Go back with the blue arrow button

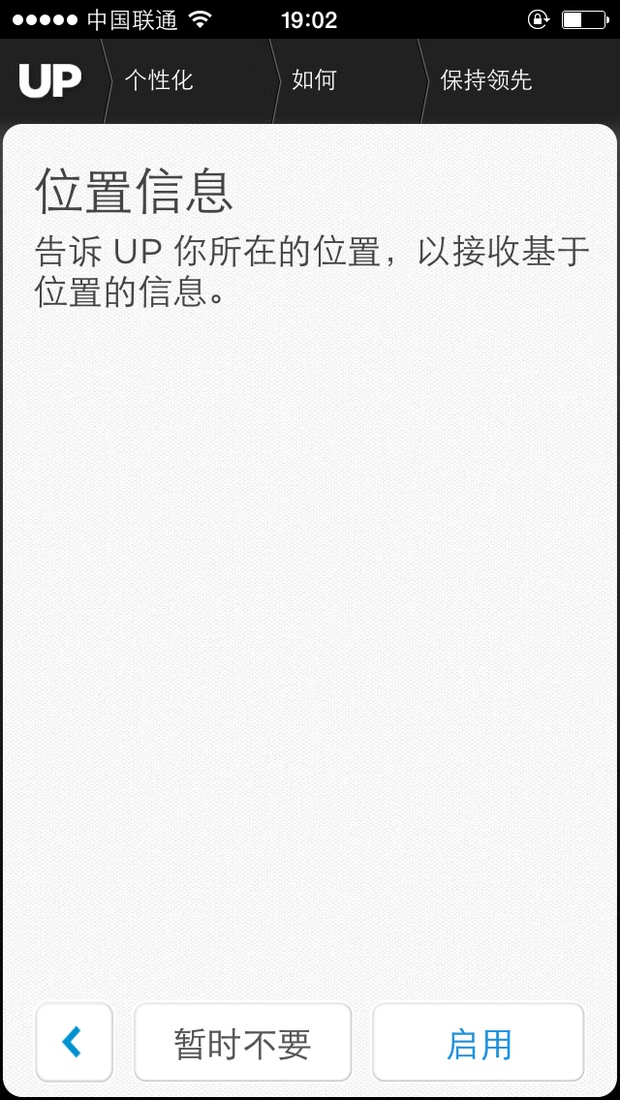[x=73, y=1043]
